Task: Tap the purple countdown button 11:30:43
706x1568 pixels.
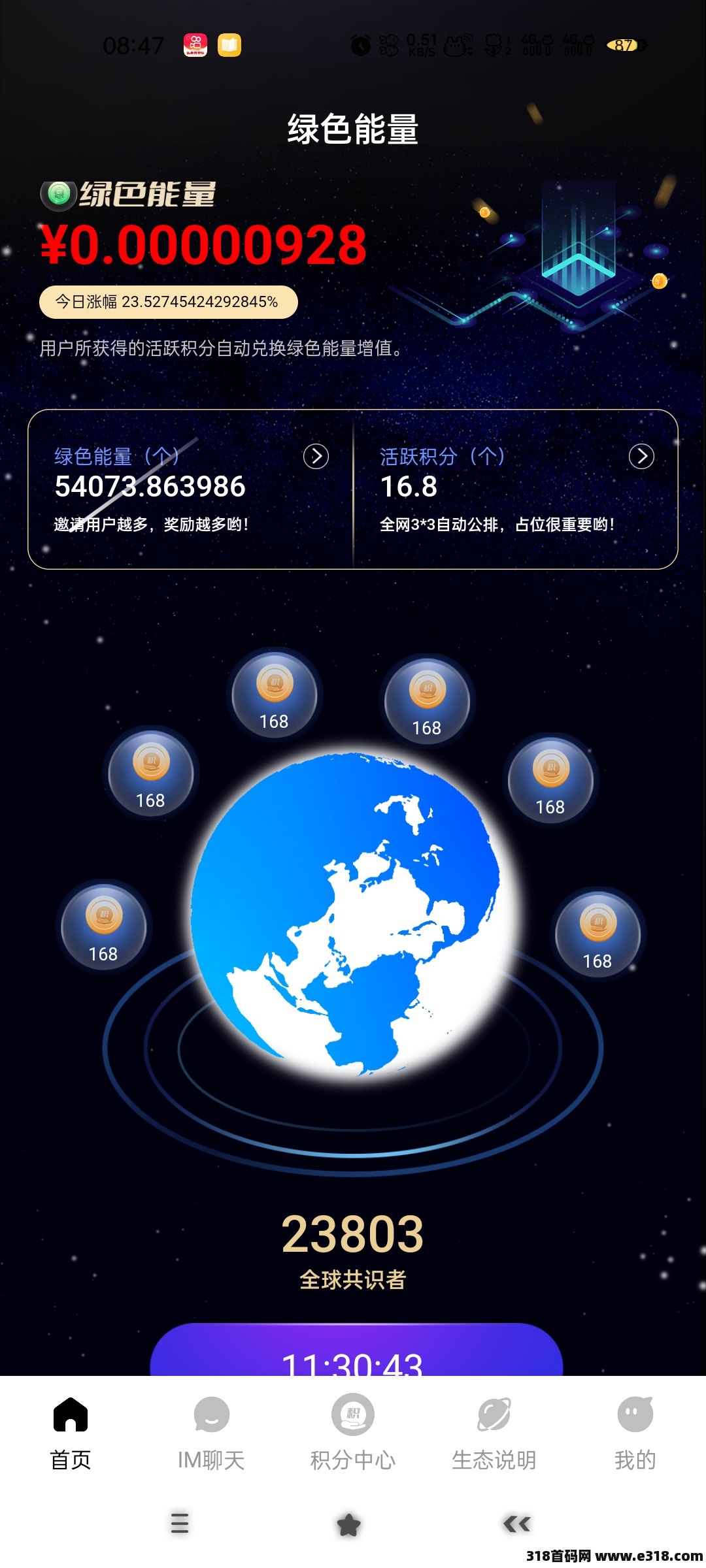Action: tap(356, 1350)
